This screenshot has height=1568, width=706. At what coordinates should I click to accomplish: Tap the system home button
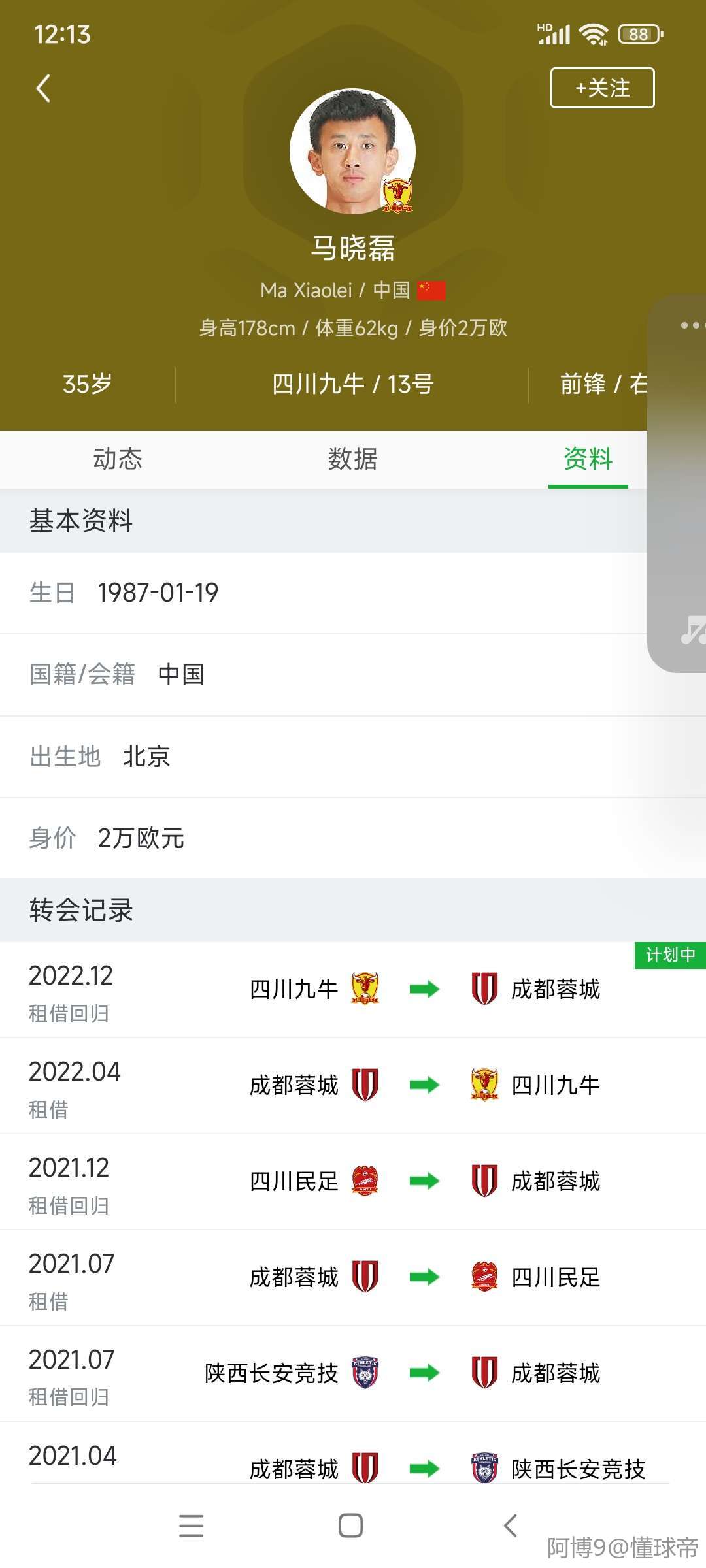coord(350,1526)
